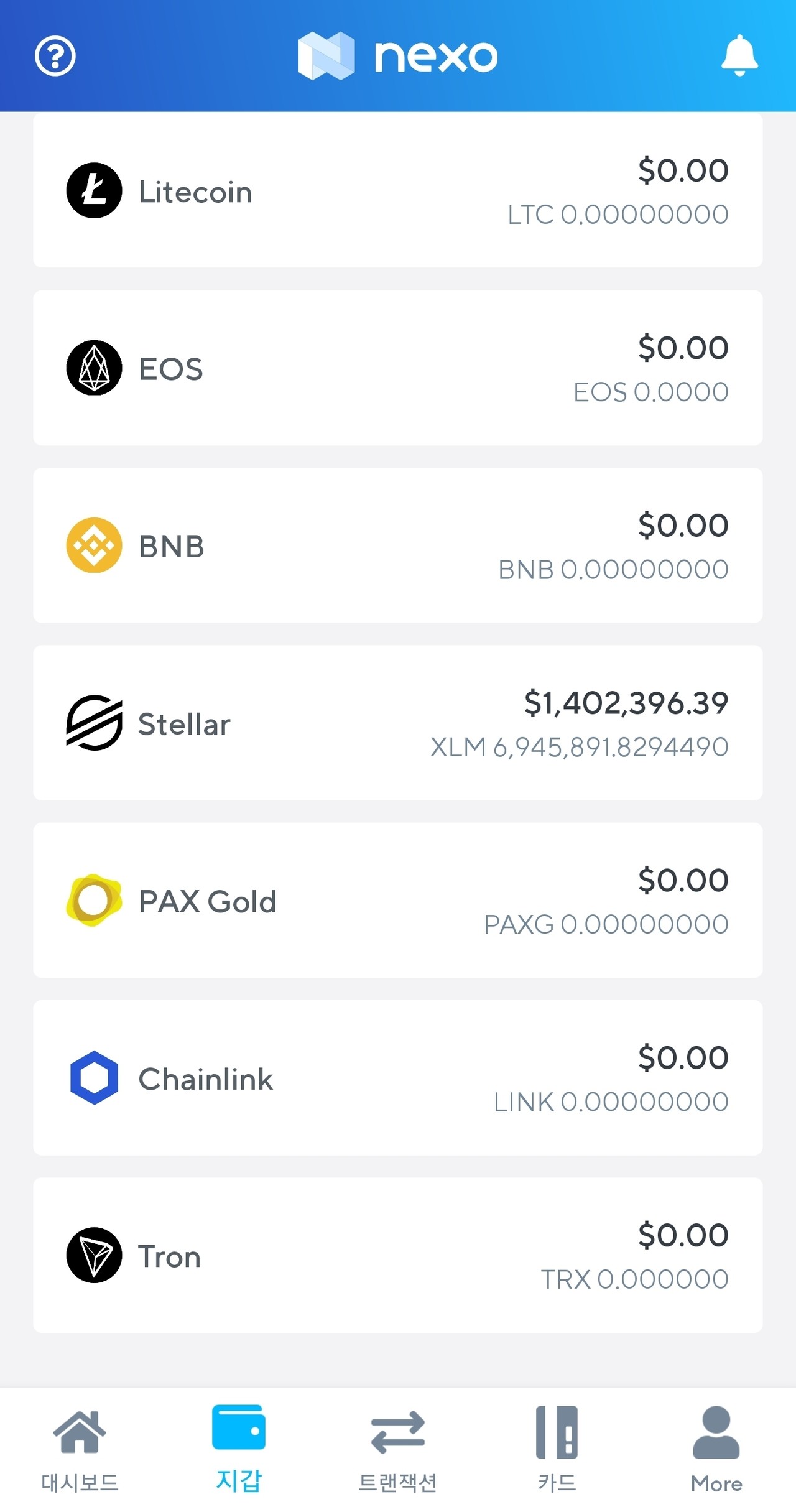Open the Tron wallet card

(x=398, y=1256)
